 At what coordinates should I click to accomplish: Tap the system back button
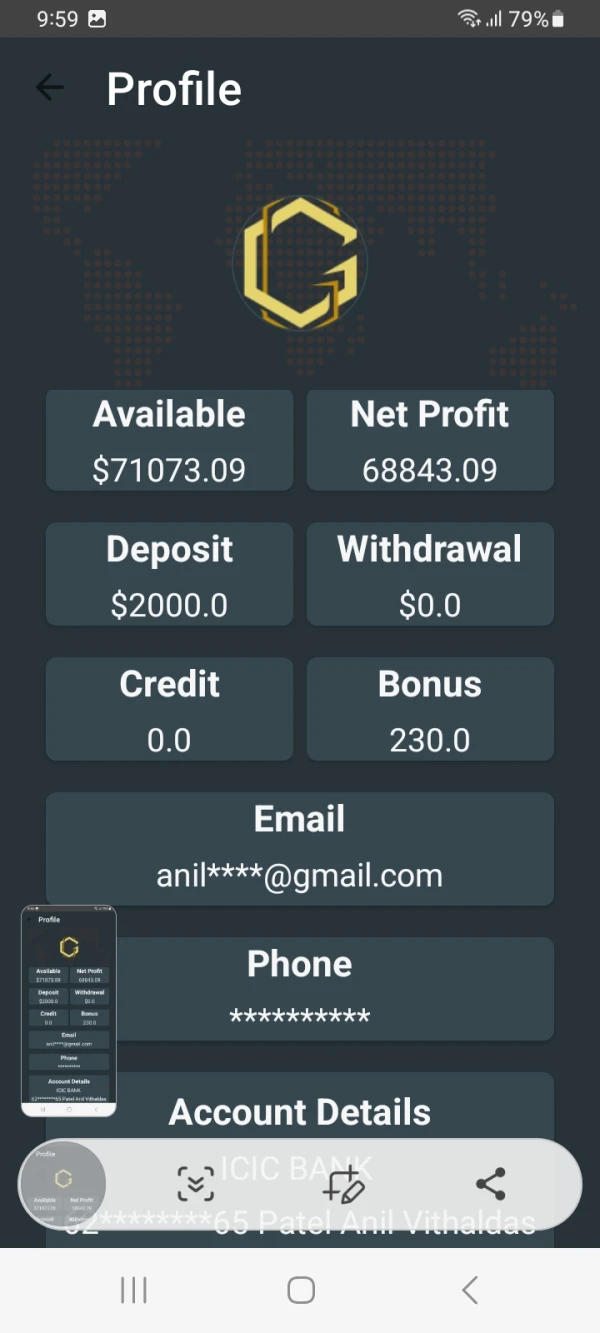point(469,1290)
